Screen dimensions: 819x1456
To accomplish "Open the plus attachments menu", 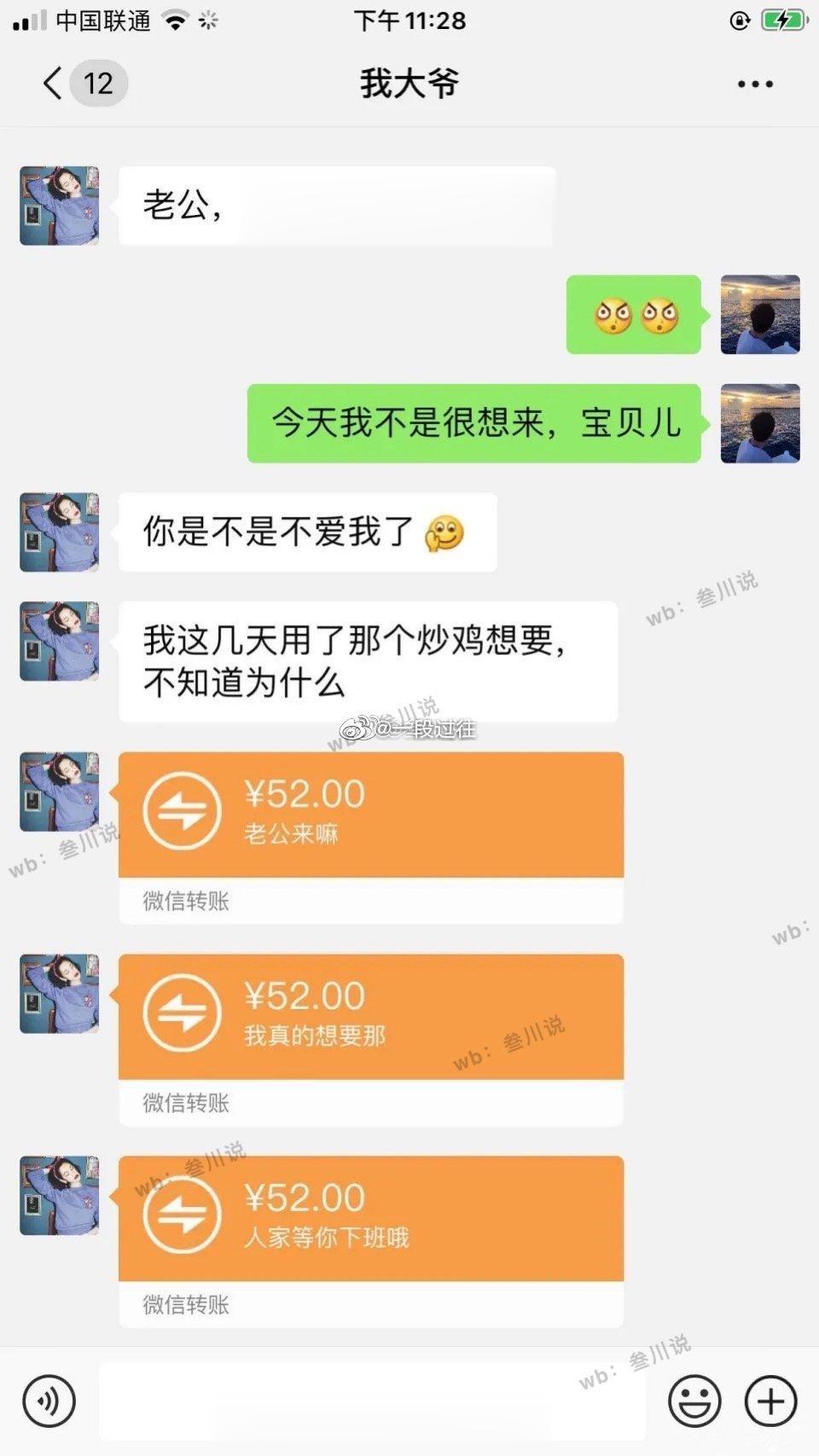I will click(770, 1401).
